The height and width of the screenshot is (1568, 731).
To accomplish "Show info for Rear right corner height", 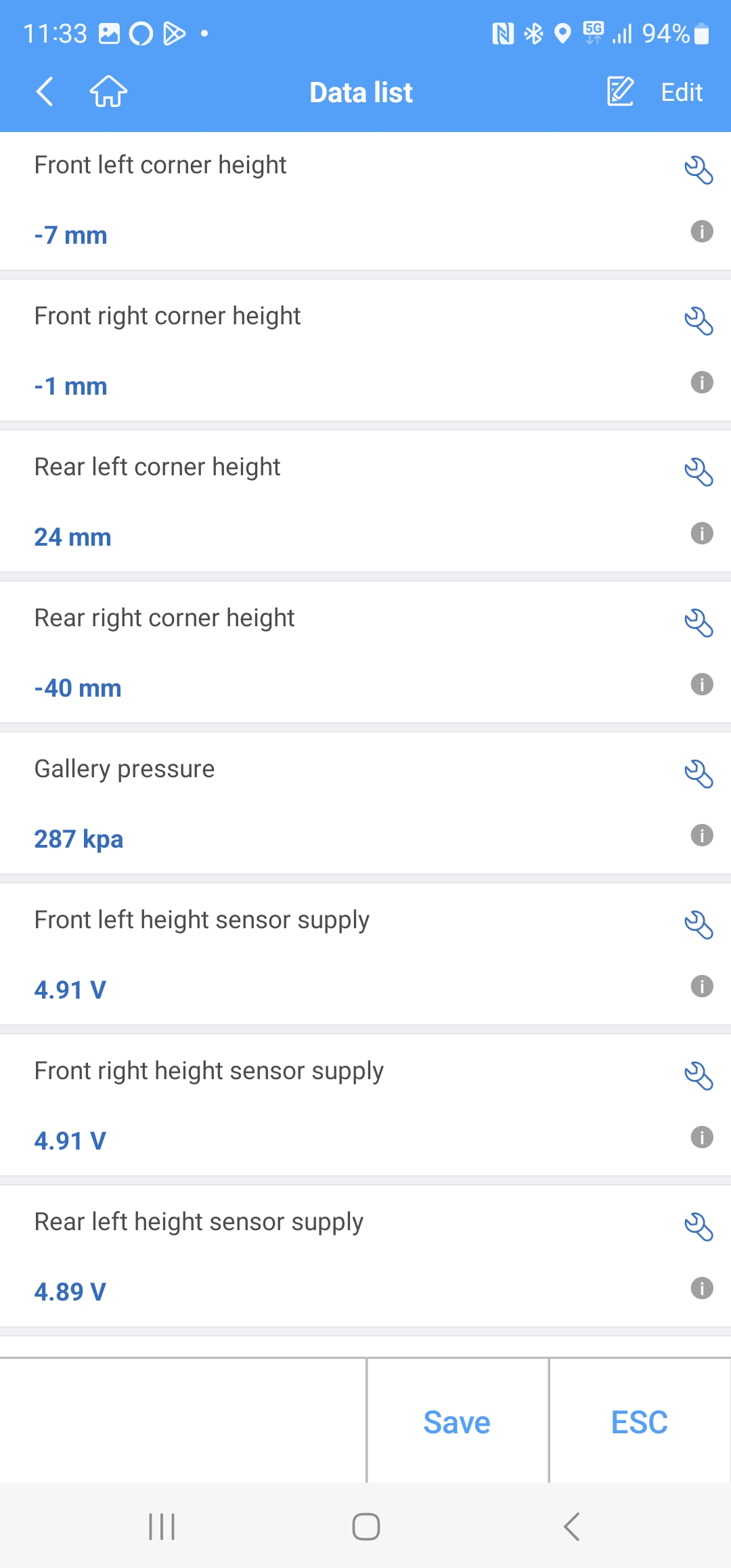I will (702, 684).
